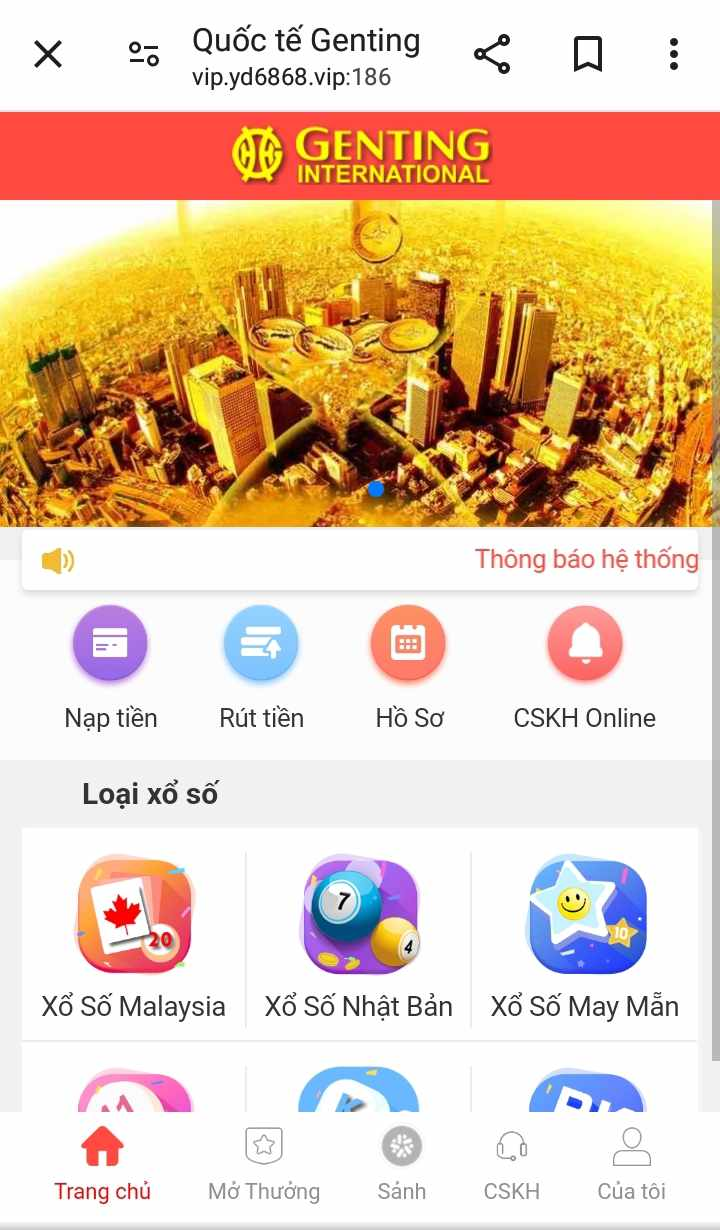Open site settings icon
Viewport: 720px width, 1230px height.
coord(144,54)
